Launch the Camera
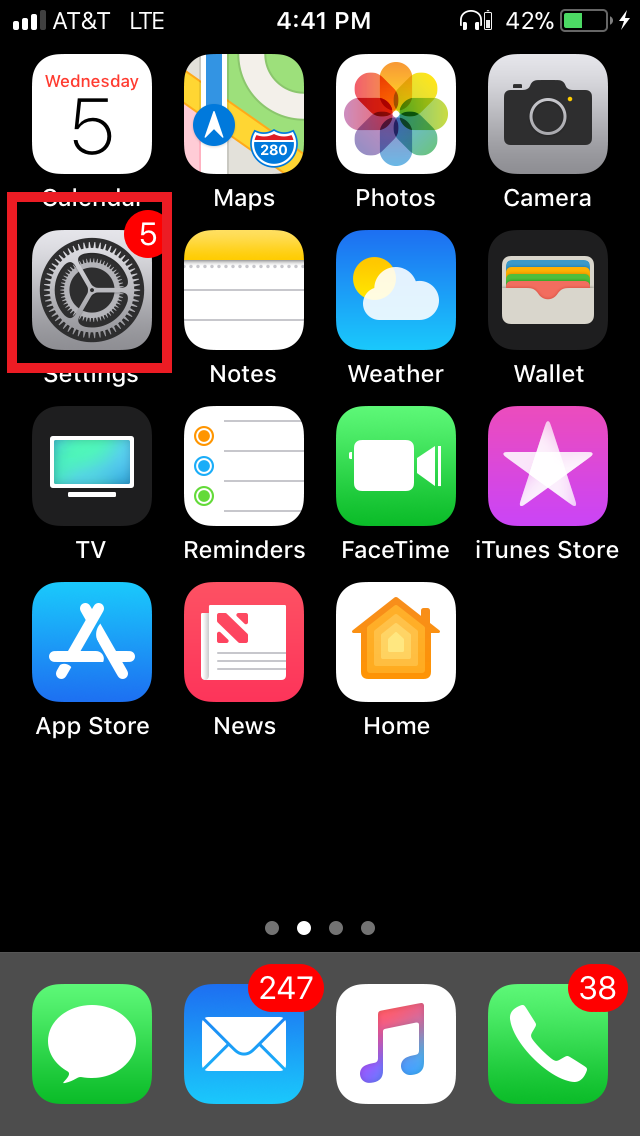 click(548, 114)
